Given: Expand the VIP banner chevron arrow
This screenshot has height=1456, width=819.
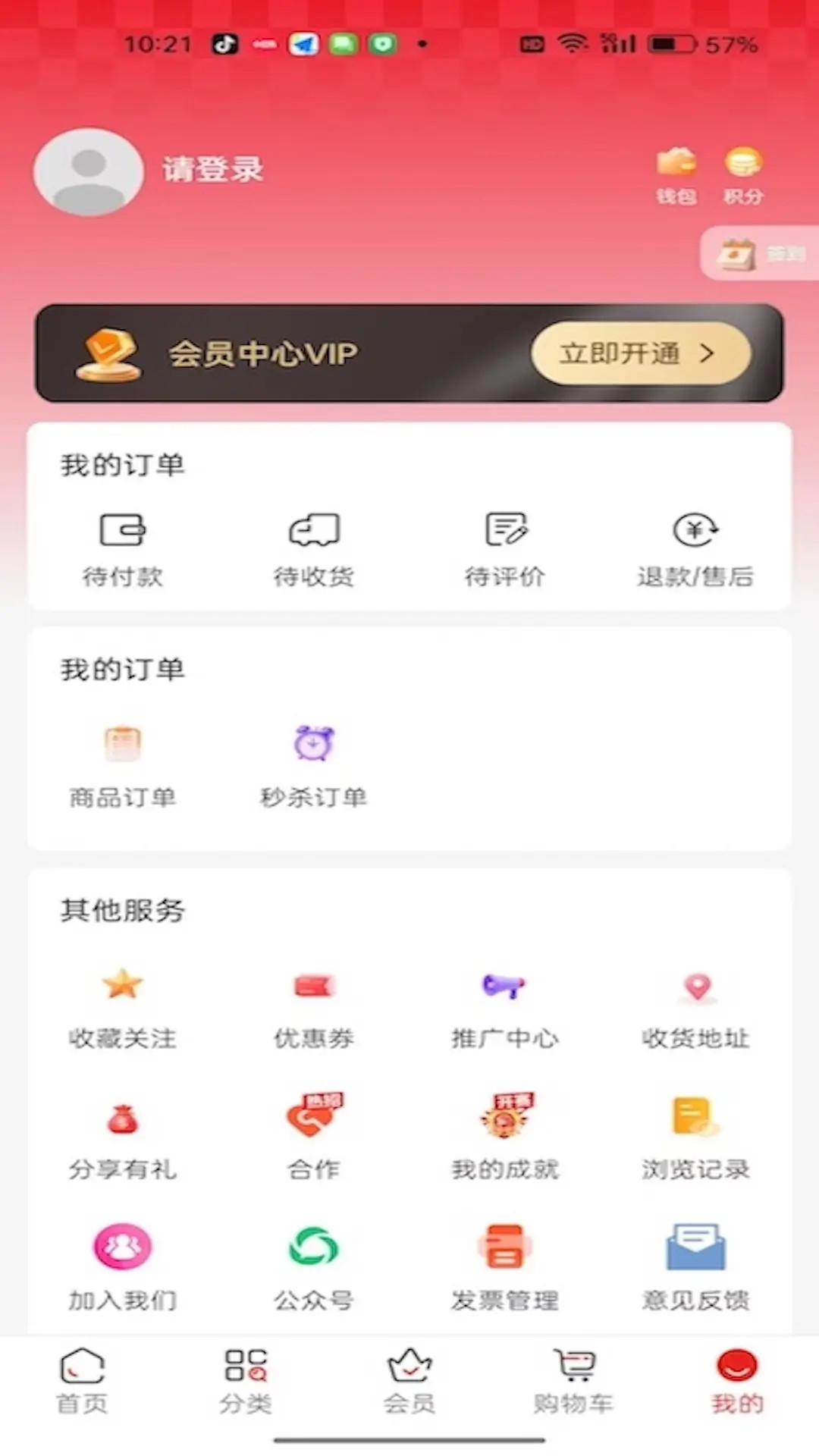Looking at the screenshot, I should [x=710, y=353].
